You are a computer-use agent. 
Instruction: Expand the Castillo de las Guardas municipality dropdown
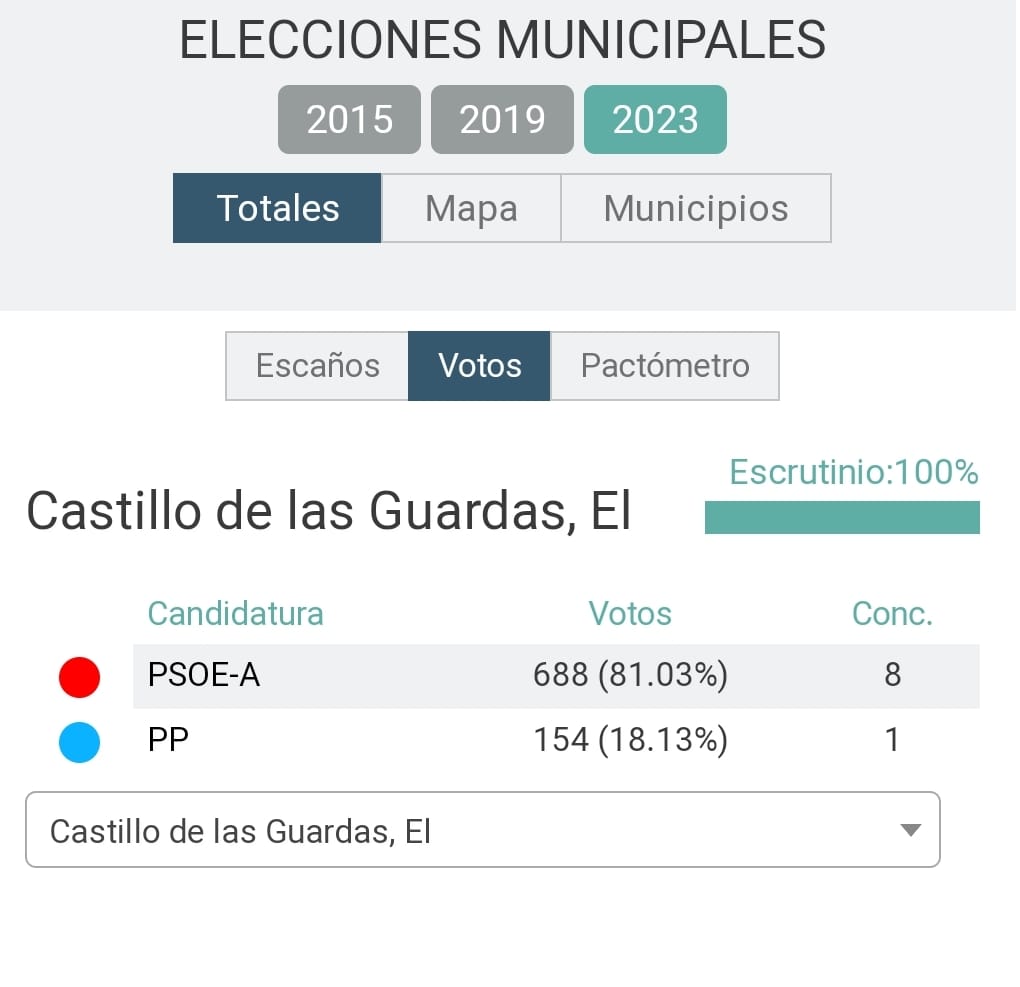(482, 830)
